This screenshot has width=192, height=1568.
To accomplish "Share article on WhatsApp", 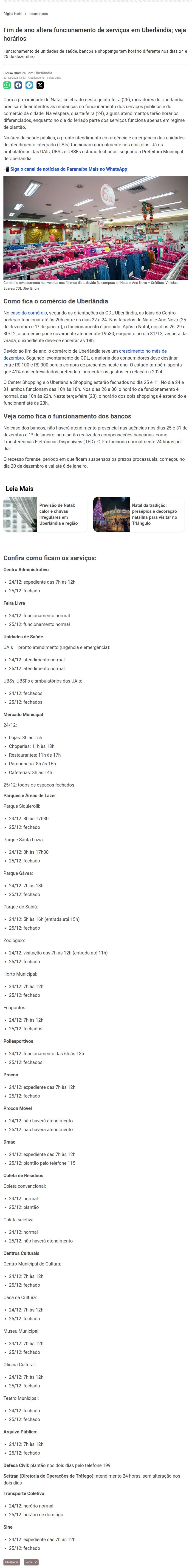I will pos(7,85).
